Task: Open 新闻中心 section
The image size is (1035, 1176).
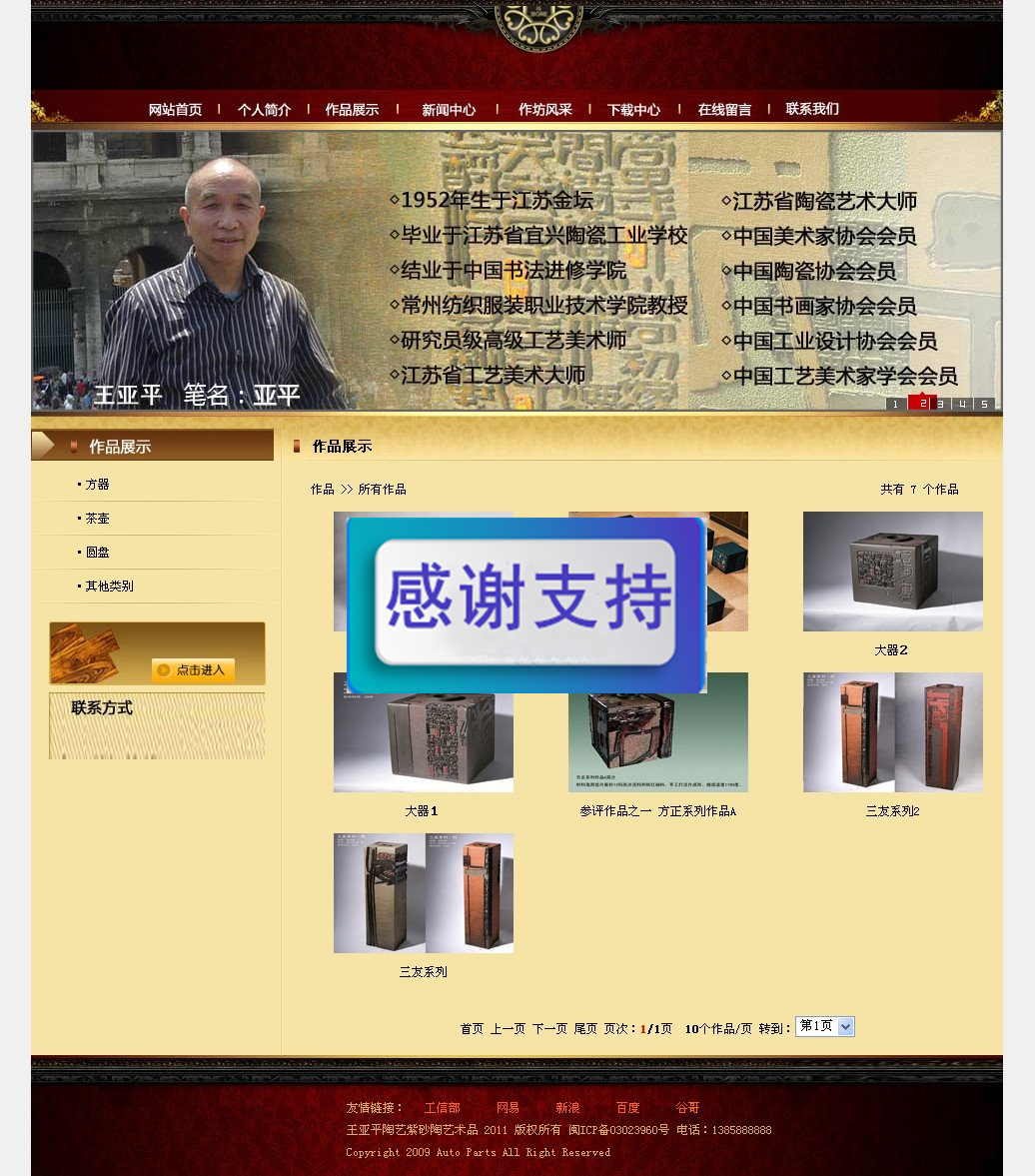Action: [449, 110]
